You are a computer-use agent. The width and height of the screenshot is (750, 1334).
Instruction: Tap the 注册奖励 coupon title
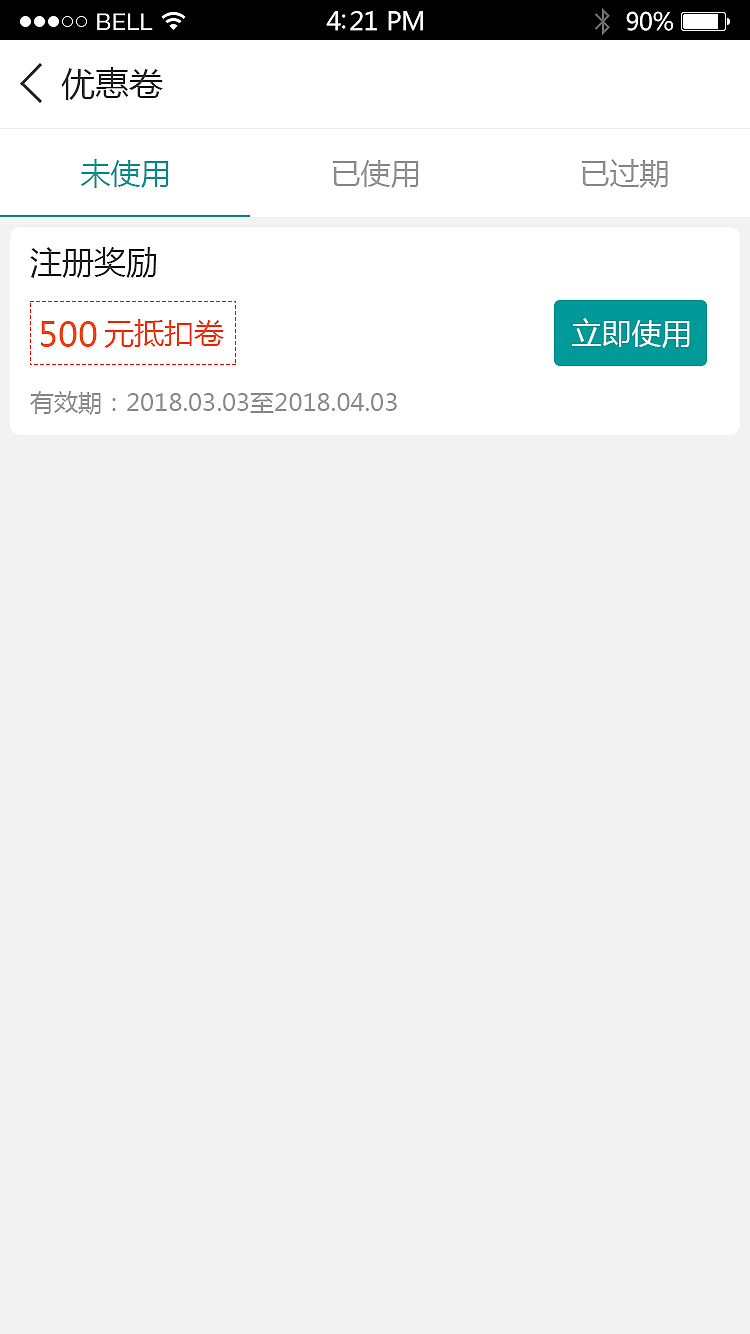tap(93, 262)
